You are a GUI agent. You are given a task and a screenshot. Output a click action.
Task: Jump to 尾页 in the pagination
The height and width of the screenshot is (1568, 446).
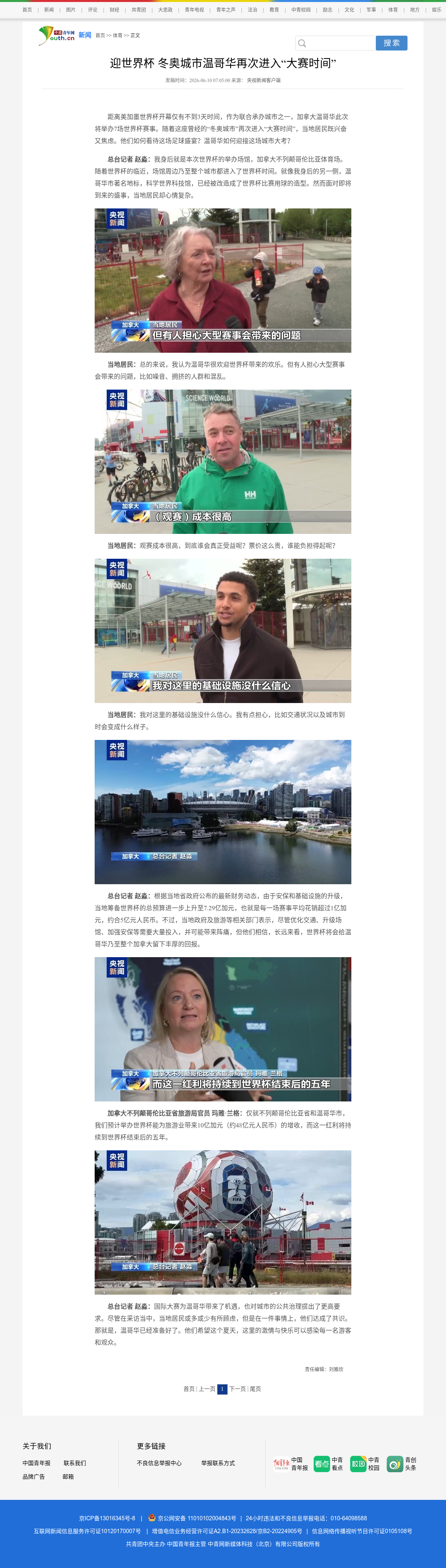point(255,1389)
